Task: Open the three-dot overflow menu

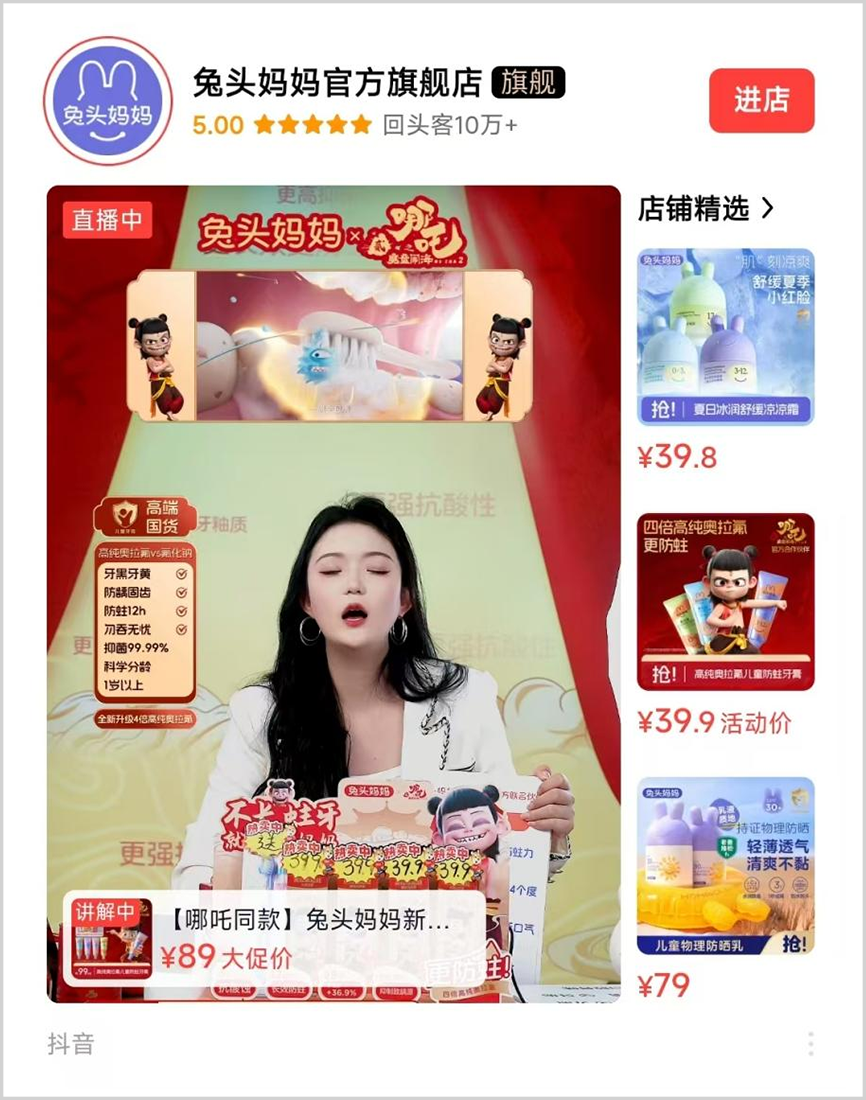Action: coord(811,1044)
